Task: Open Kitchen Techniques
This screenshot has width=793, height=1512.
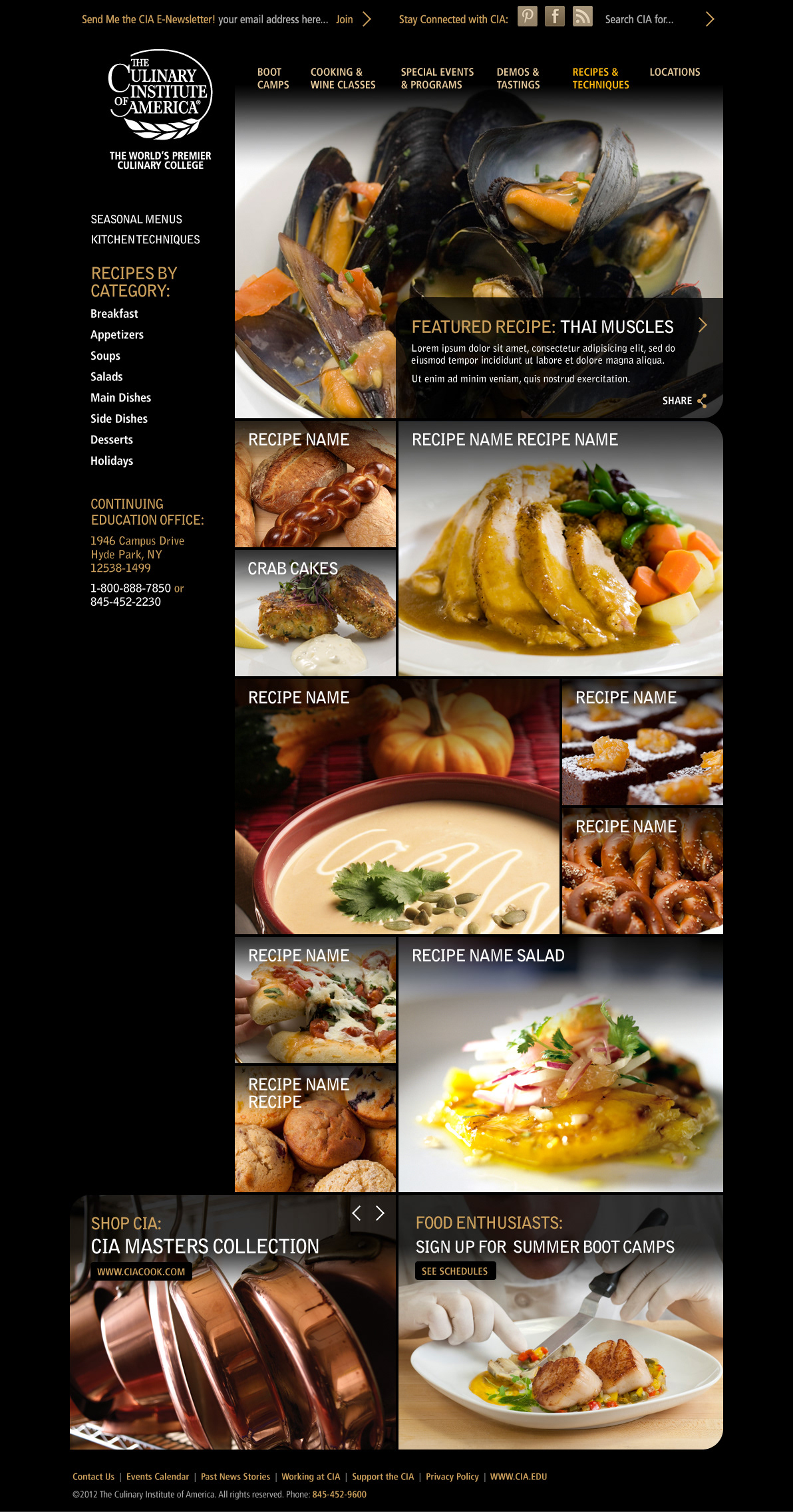Action: click(x=145, y=239)
